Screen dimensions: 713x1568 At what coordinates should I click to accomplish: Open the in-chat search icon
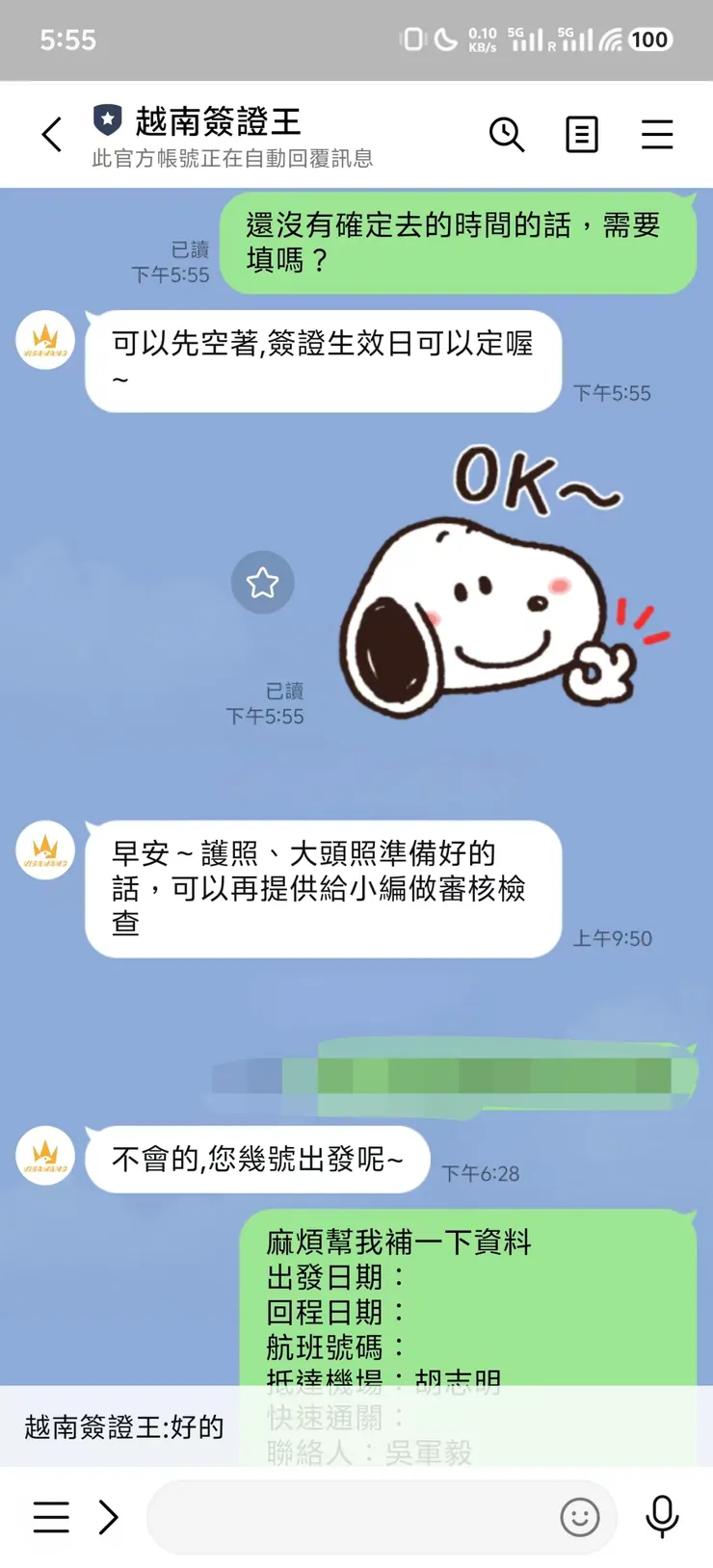[508, 135]
